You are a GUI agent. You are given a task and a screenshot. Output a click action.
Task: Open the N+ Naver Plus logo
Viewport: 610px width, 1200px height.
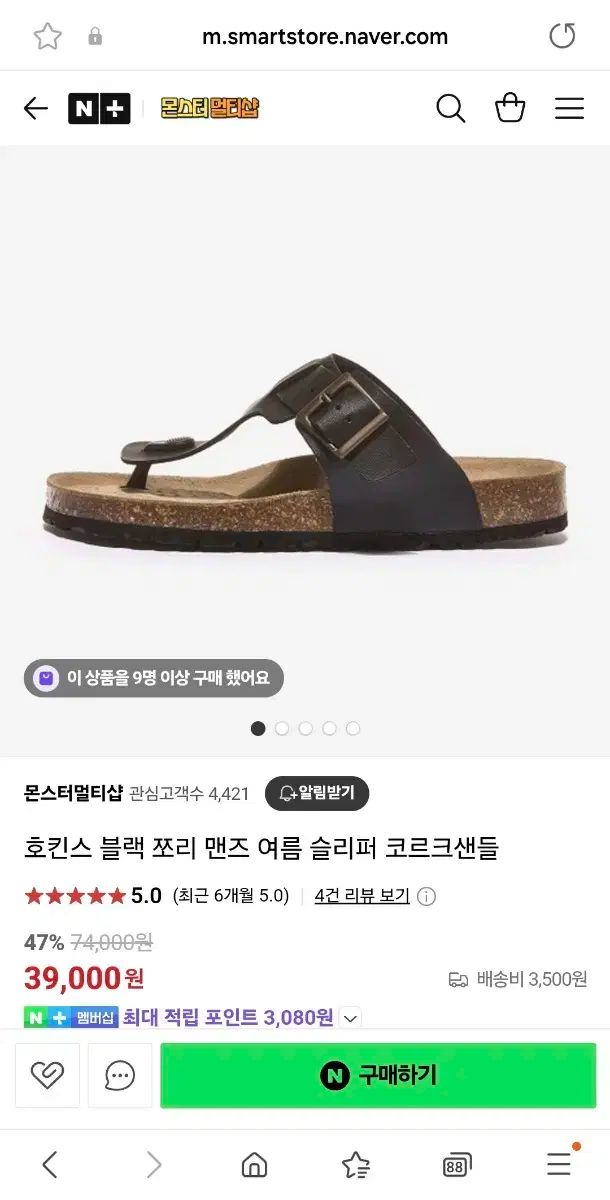pos(99,108)
